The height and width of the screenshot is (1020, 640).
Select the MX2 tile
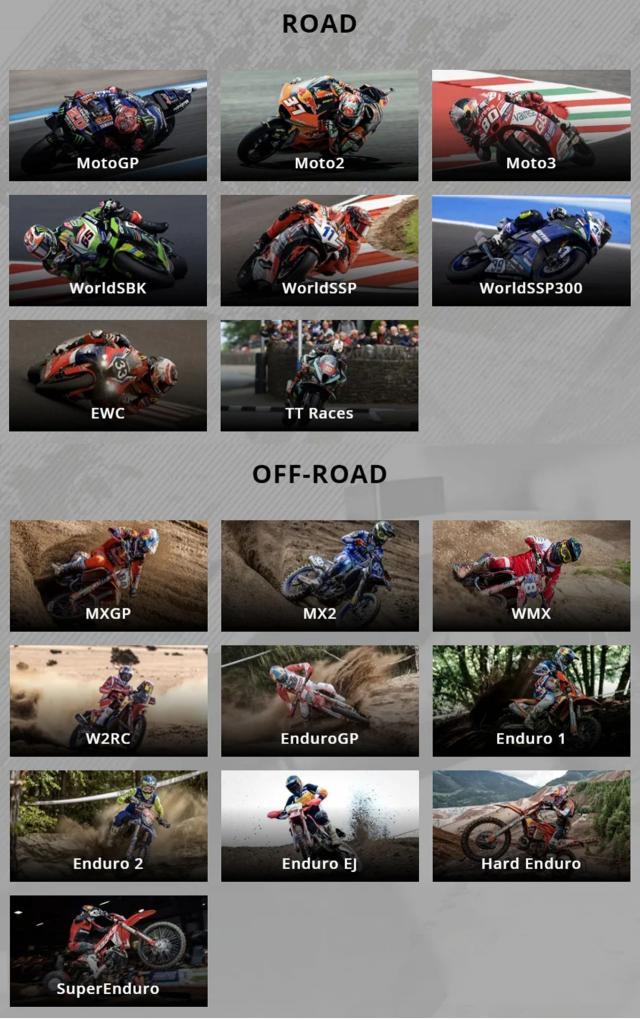[319, 575]
